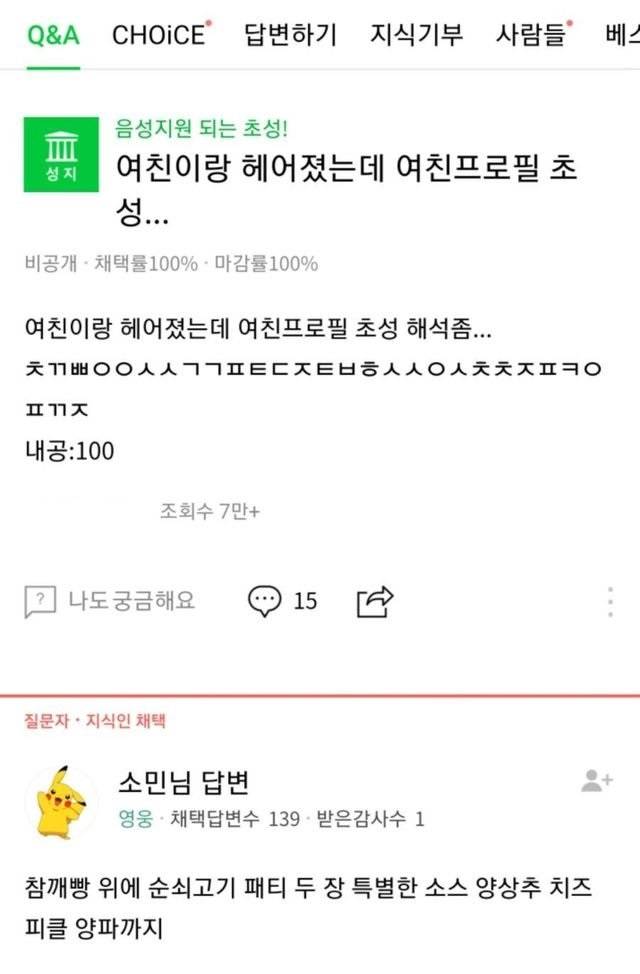Share this question

pyautogui.click(x=375, y=601)
